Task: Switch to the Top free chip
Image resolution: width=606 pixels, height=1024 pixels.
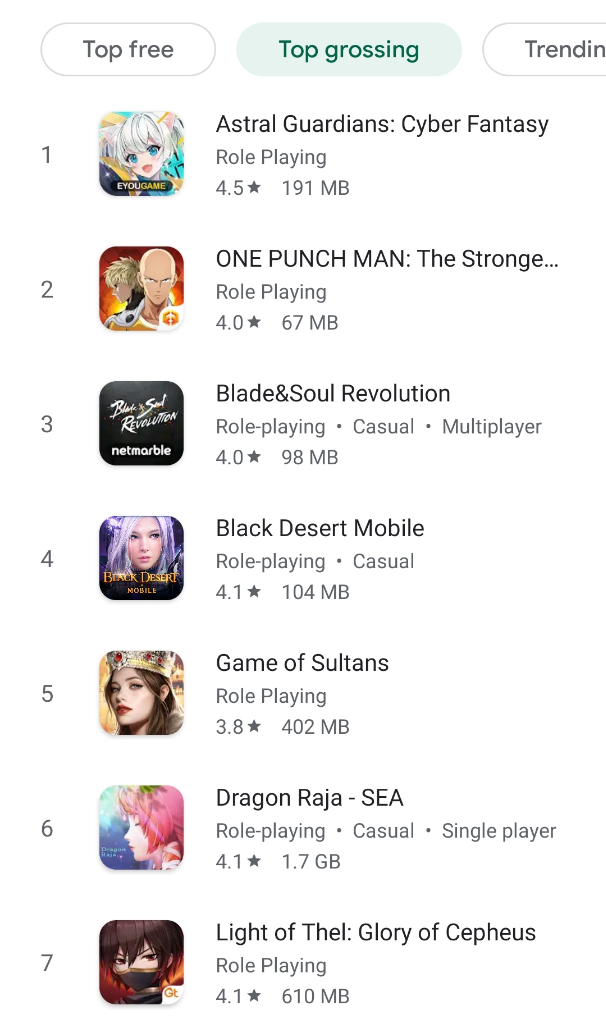Action: click(128, 50)
